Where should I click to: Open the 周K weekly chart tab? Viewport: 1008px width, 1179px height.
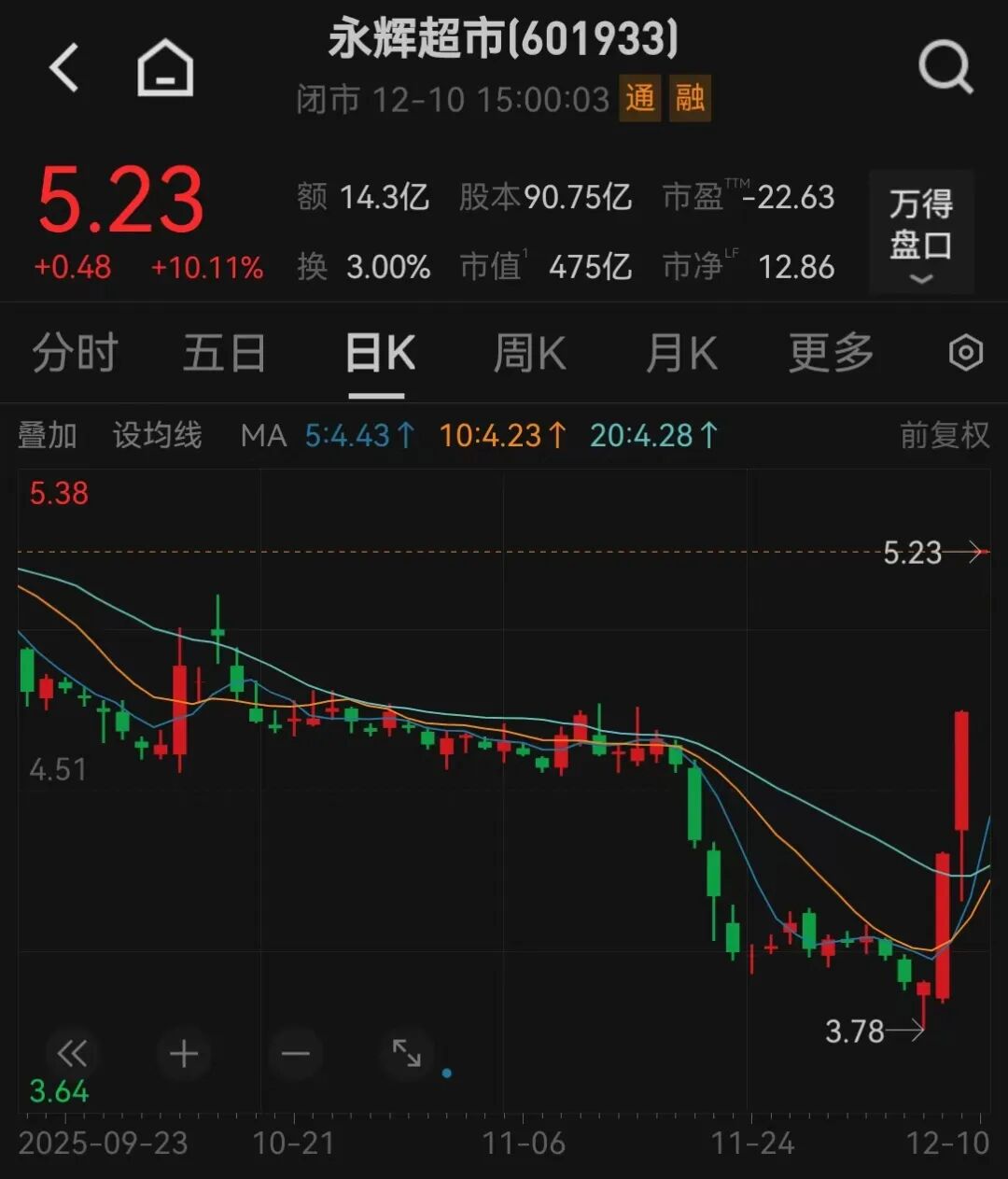tap(528, 353)
